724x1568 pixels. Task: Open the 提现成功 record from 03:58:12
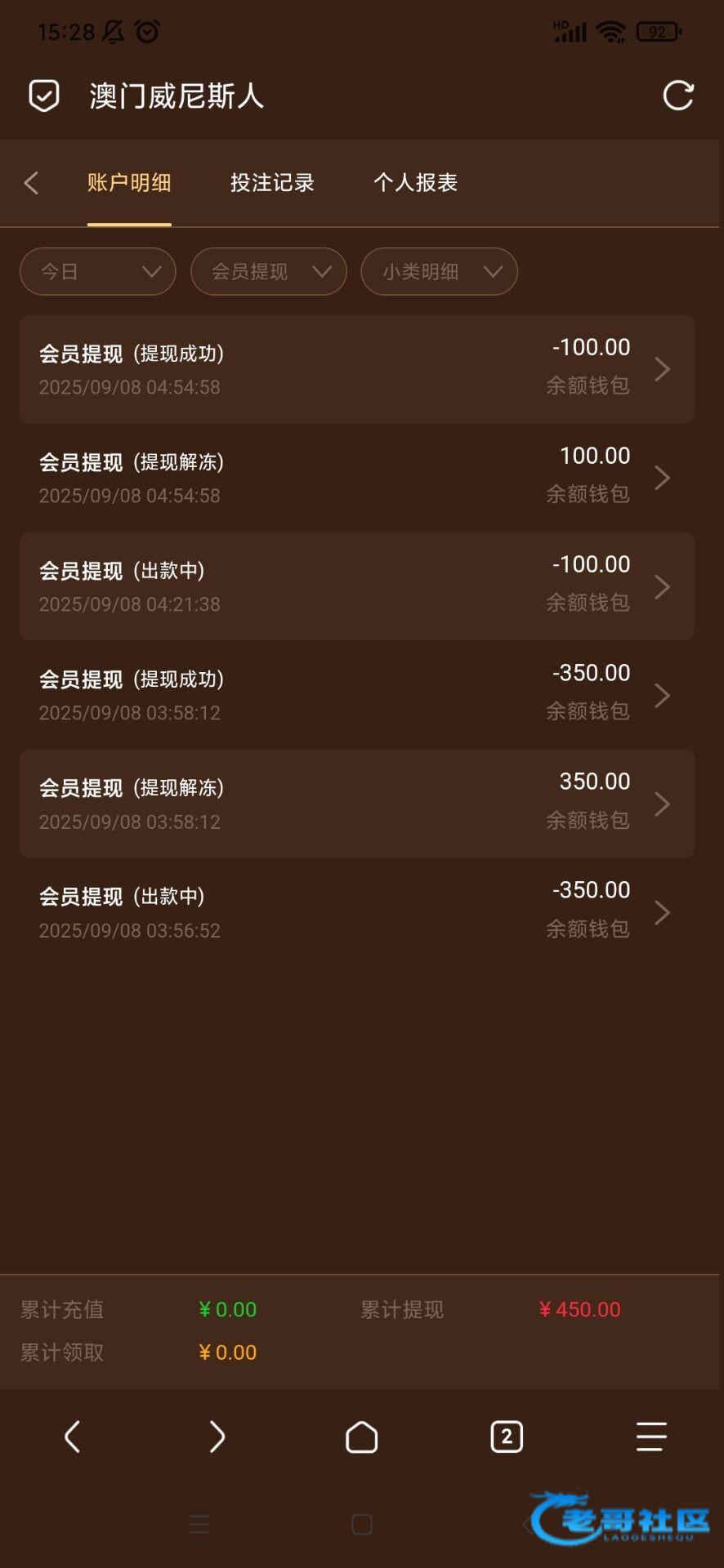[357, 695]
